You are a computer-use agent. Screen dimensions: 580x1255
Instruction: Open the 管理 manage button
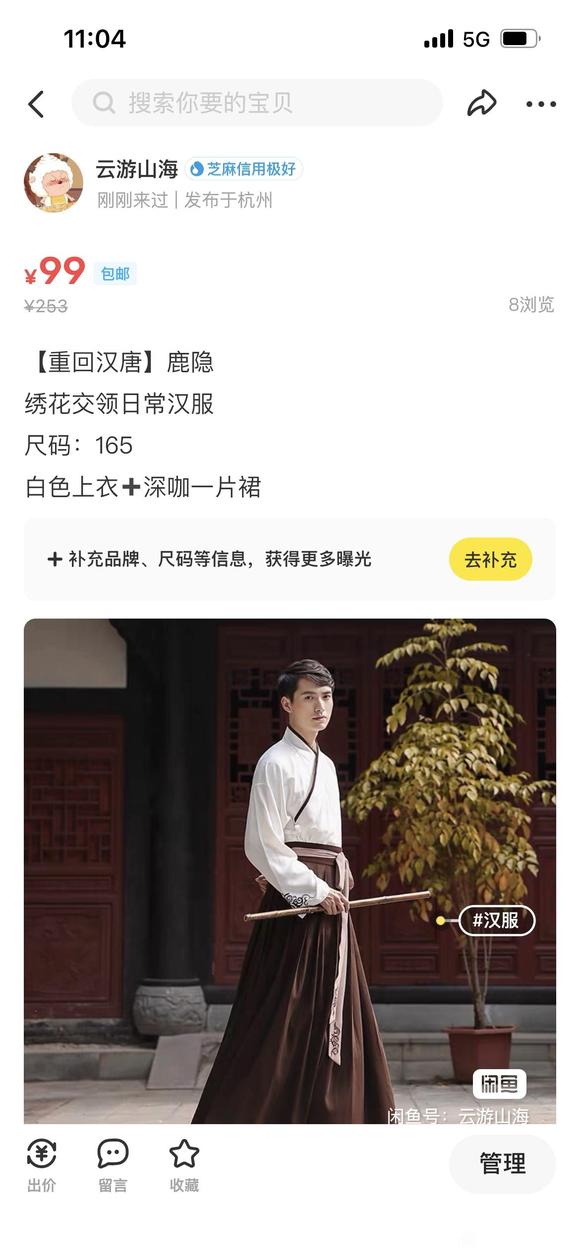pyautogui.click(x=502, y=1164)
